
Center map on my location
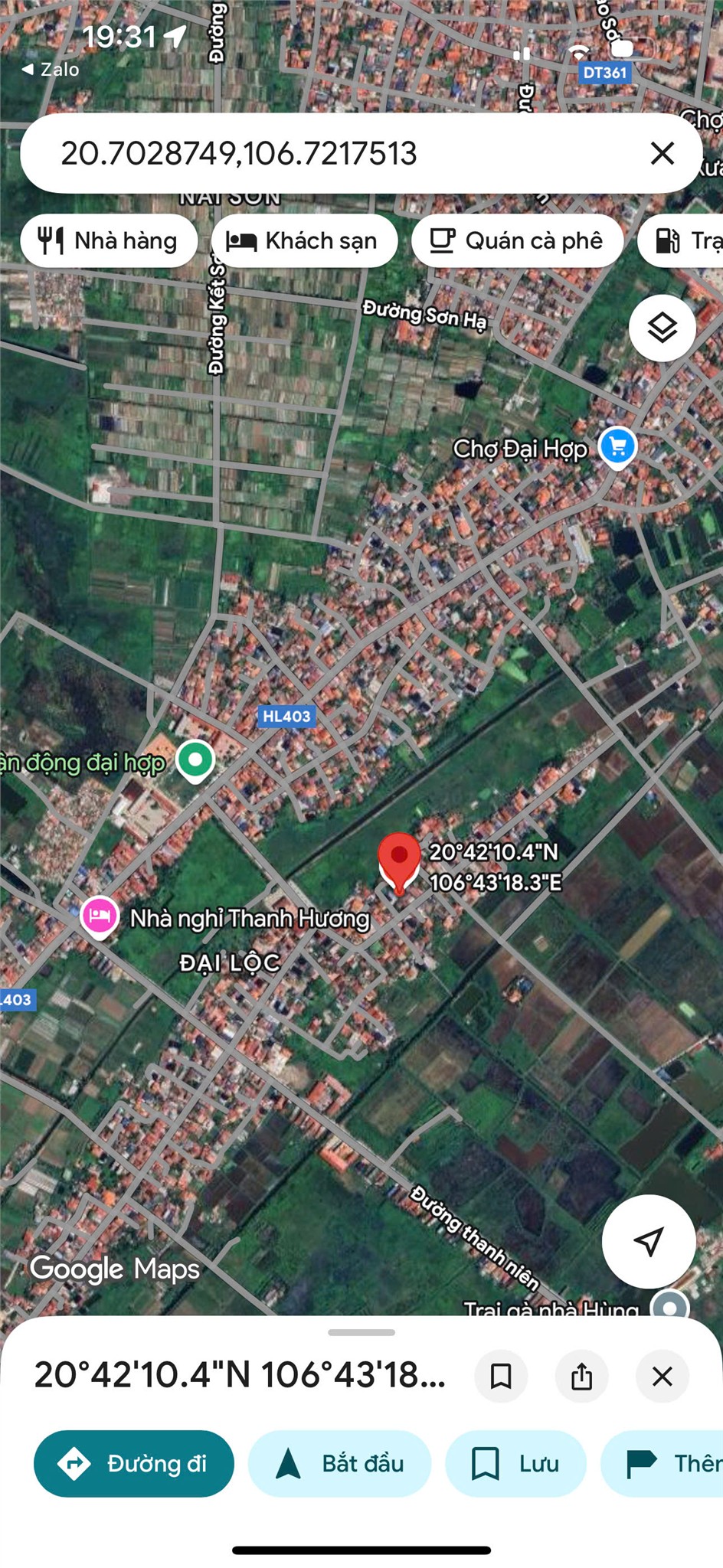coord(648,1241)
